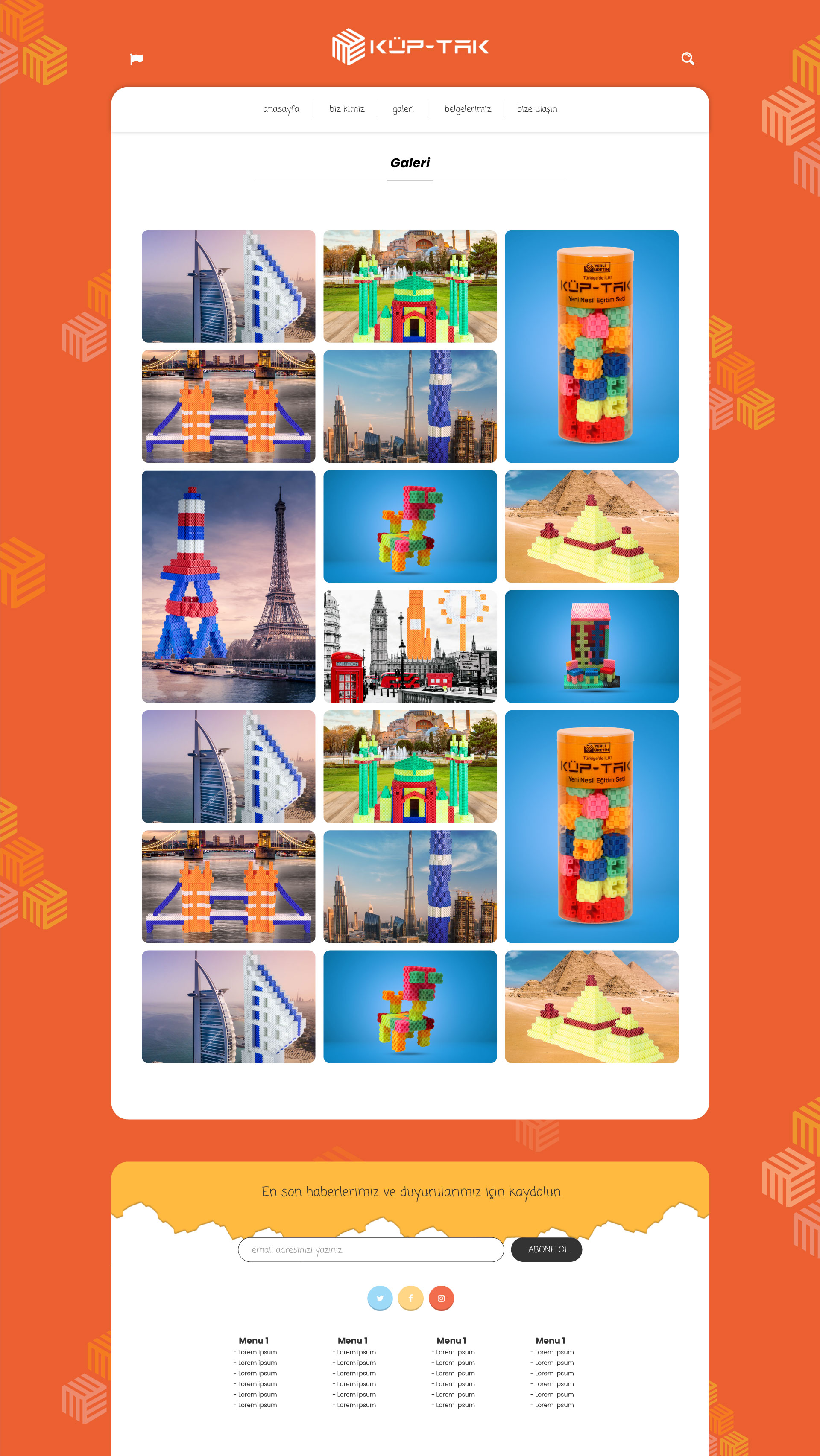Focus the email adresinizi yazınız field
This screenshot has width=820, height=1456.
(x=370, y=1249)
